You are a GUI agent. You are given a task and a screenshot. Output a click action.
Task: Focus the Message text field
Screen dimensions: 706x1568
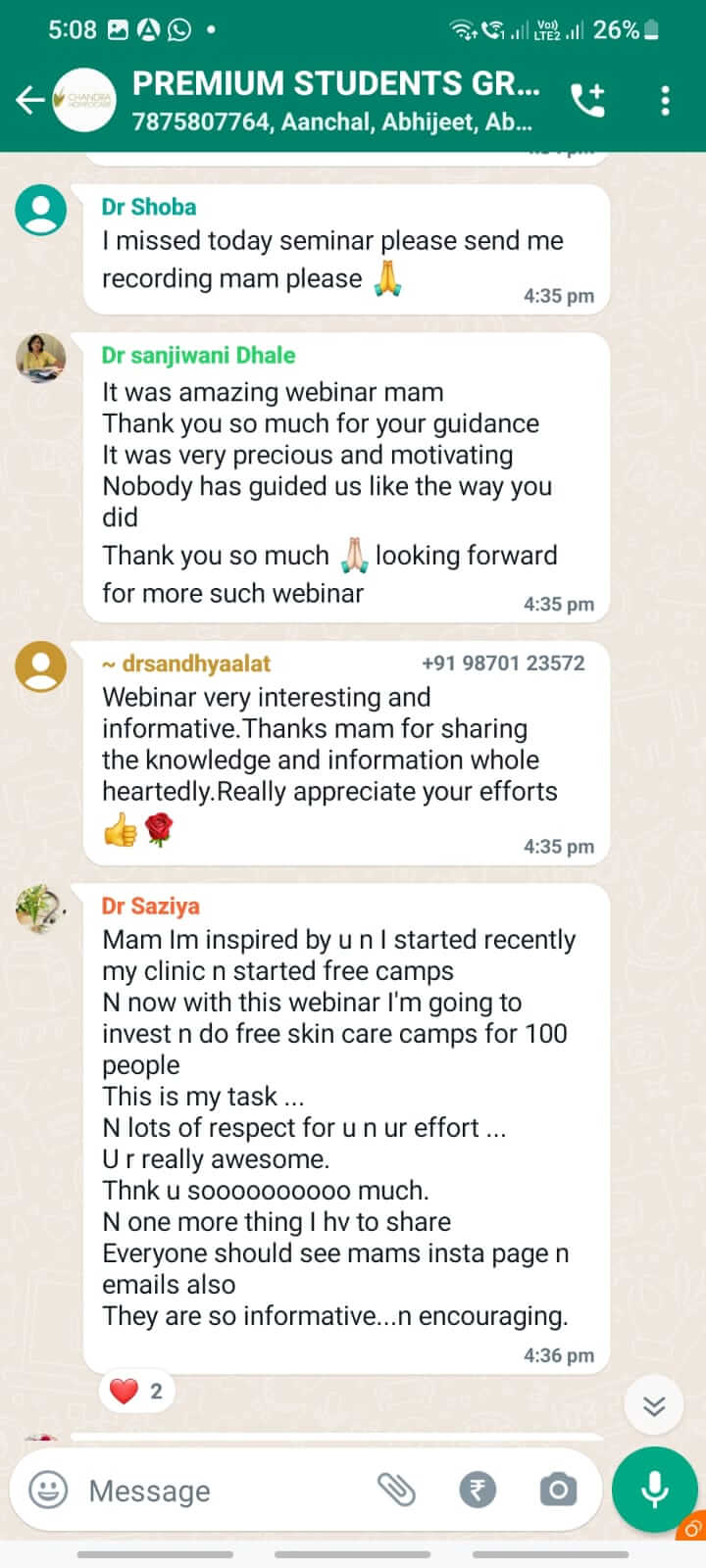[226, 1491]
